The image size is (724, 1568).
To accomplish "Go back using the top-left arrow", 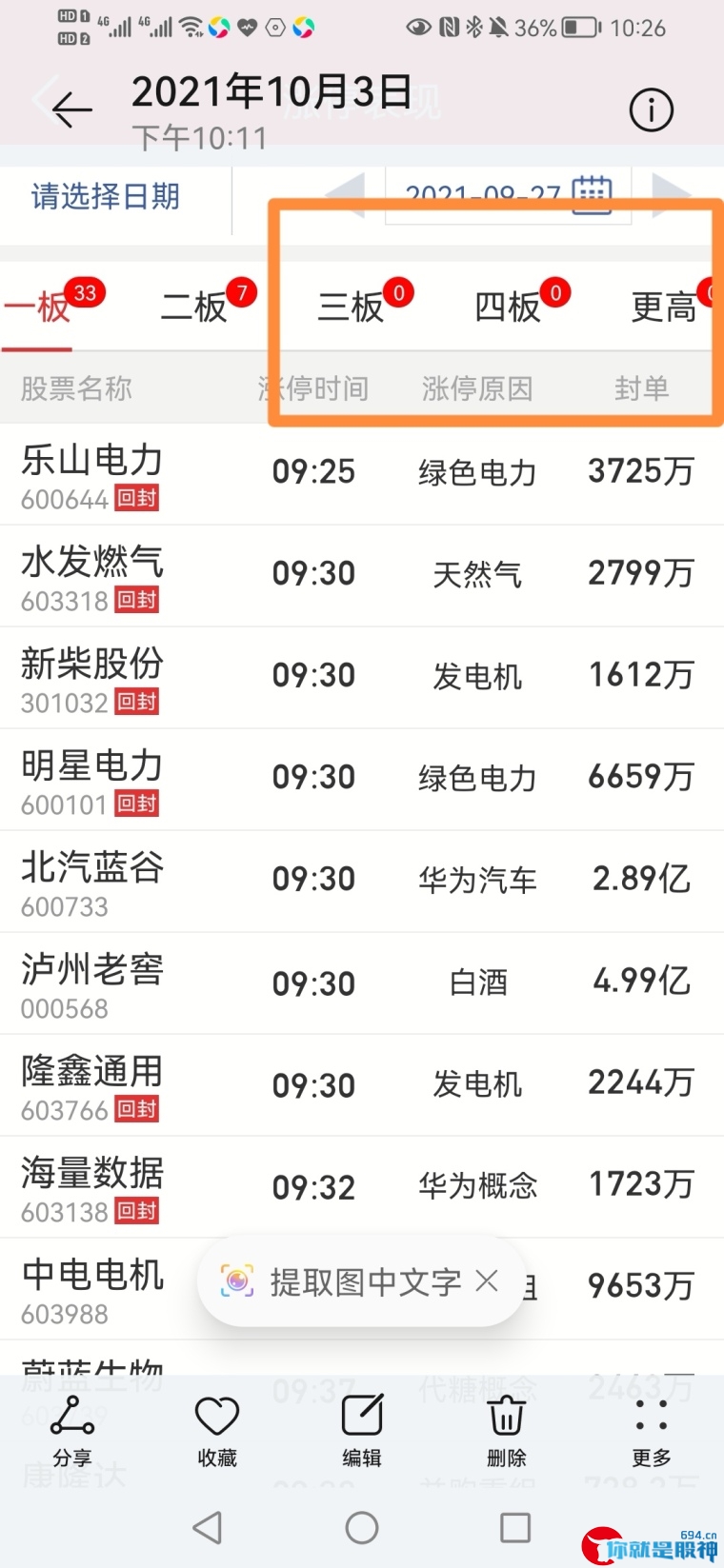I will pyautogui.click(x=71, y=110).
